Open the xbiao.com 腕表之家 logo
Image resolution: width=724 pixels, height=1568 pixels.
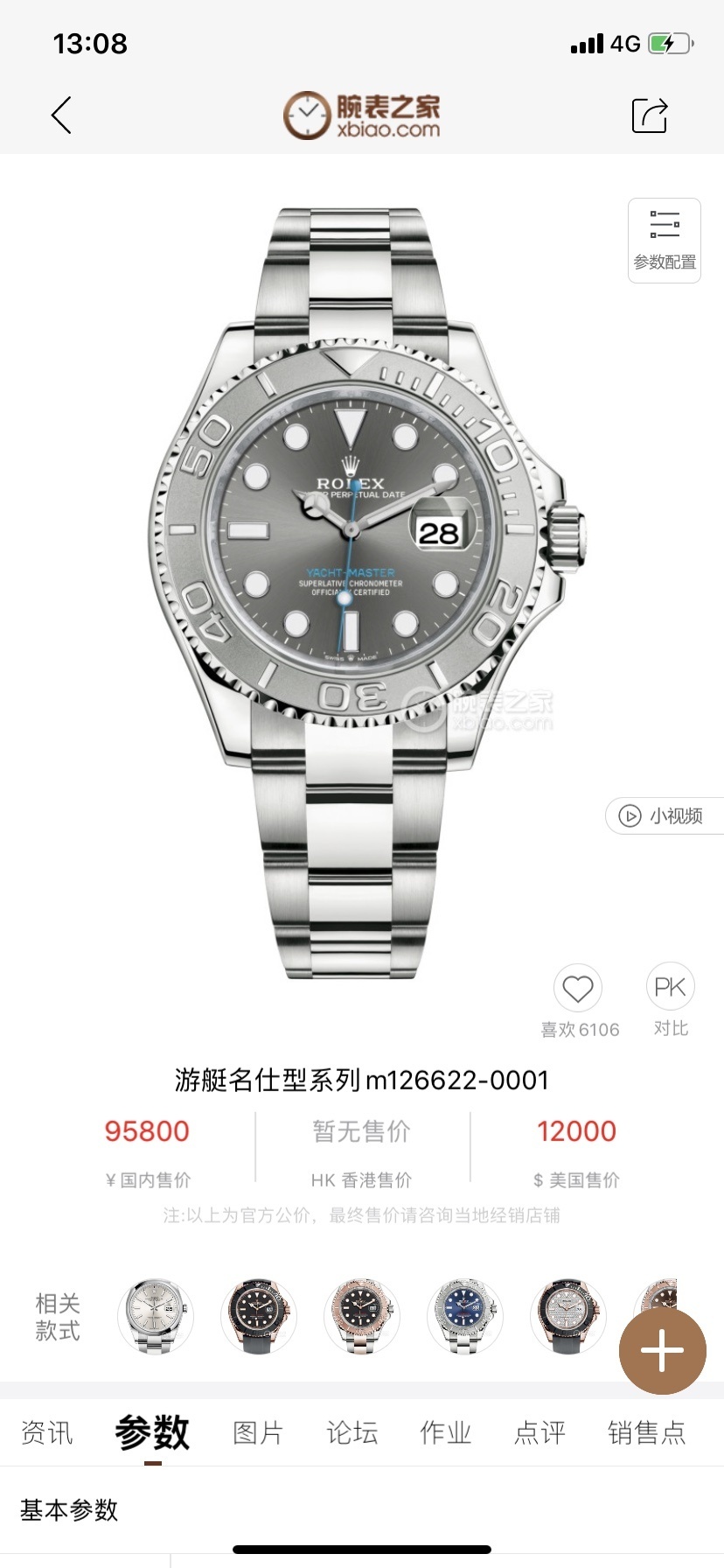(362, 115)
